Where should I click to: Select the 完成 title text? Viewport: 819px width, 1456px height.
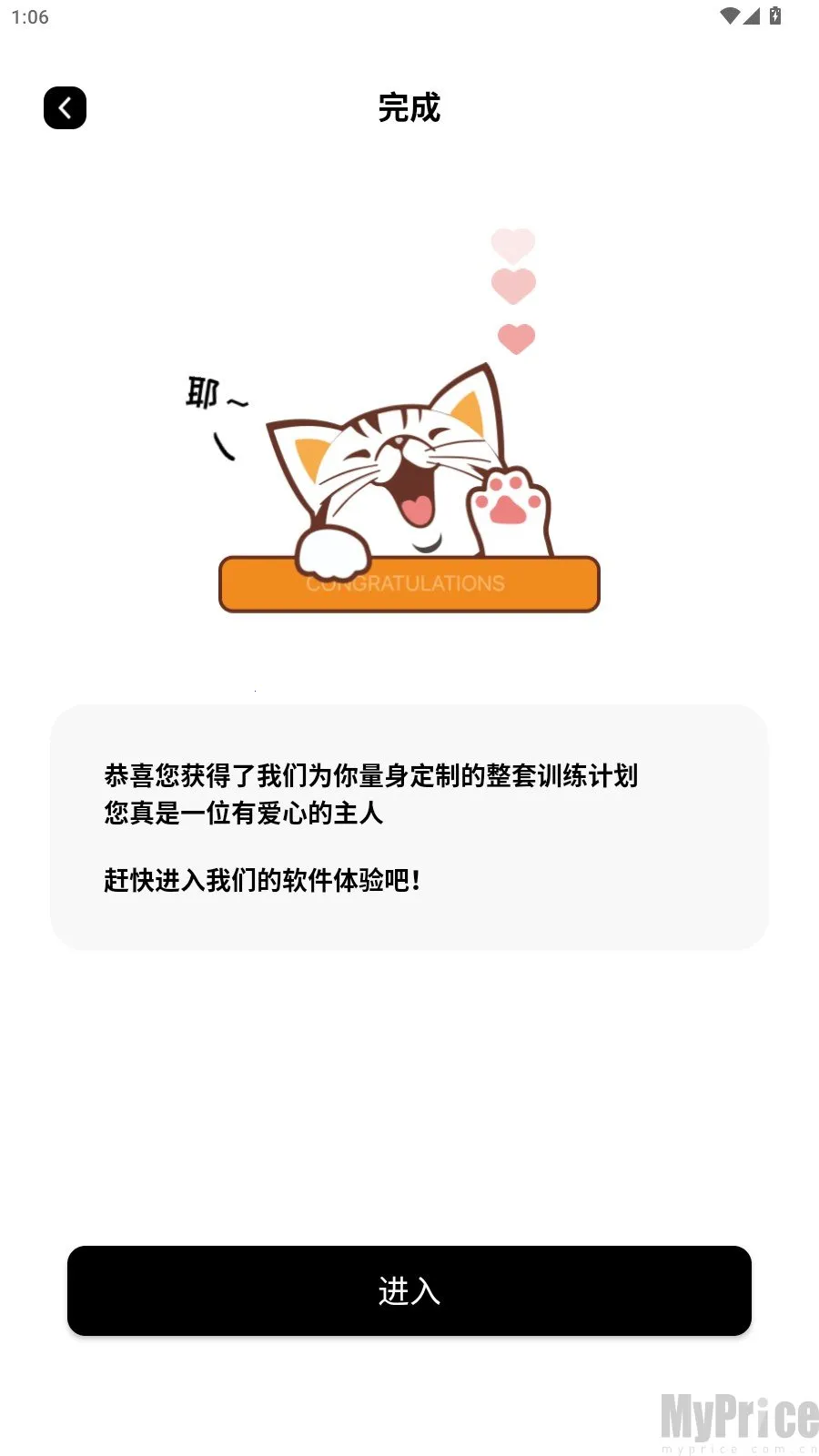[x=409, y=108]
